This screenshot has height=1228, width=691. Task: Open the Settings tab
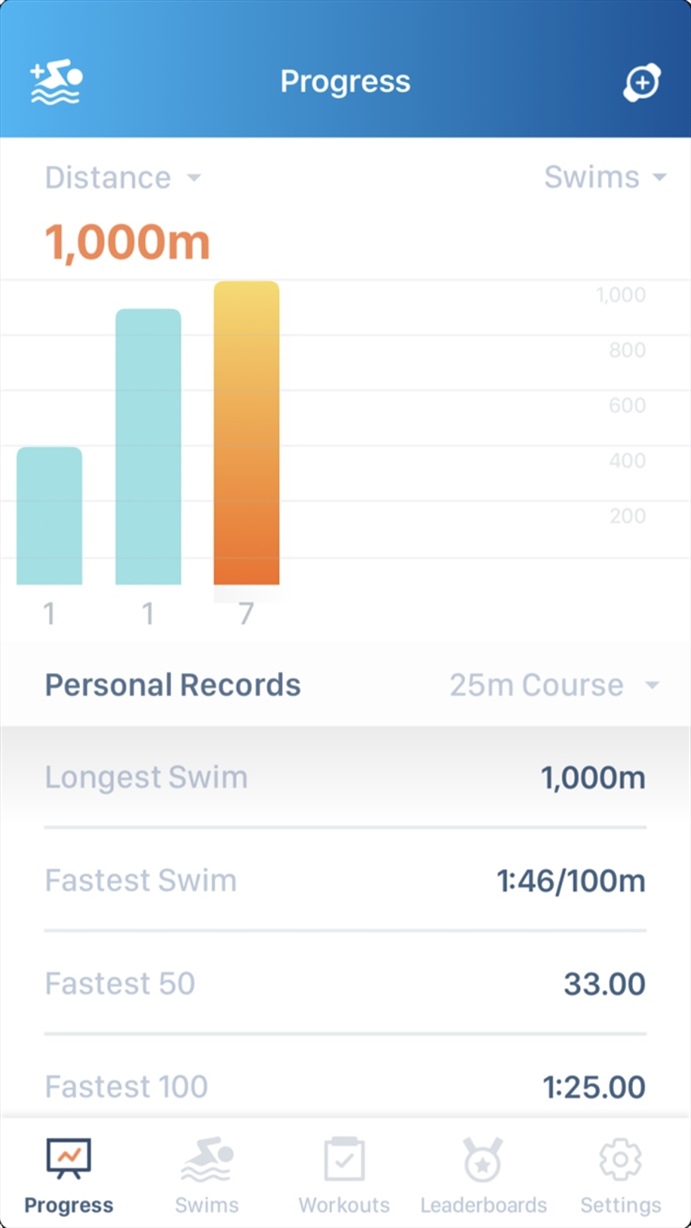[620, 1176]
